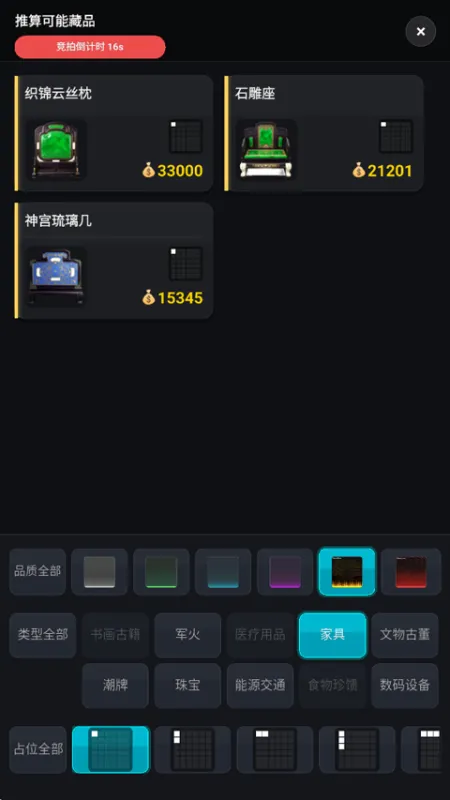Filter by 珠宝 type
The height and width of the screenshot is (800, 450).
[188, 686]
